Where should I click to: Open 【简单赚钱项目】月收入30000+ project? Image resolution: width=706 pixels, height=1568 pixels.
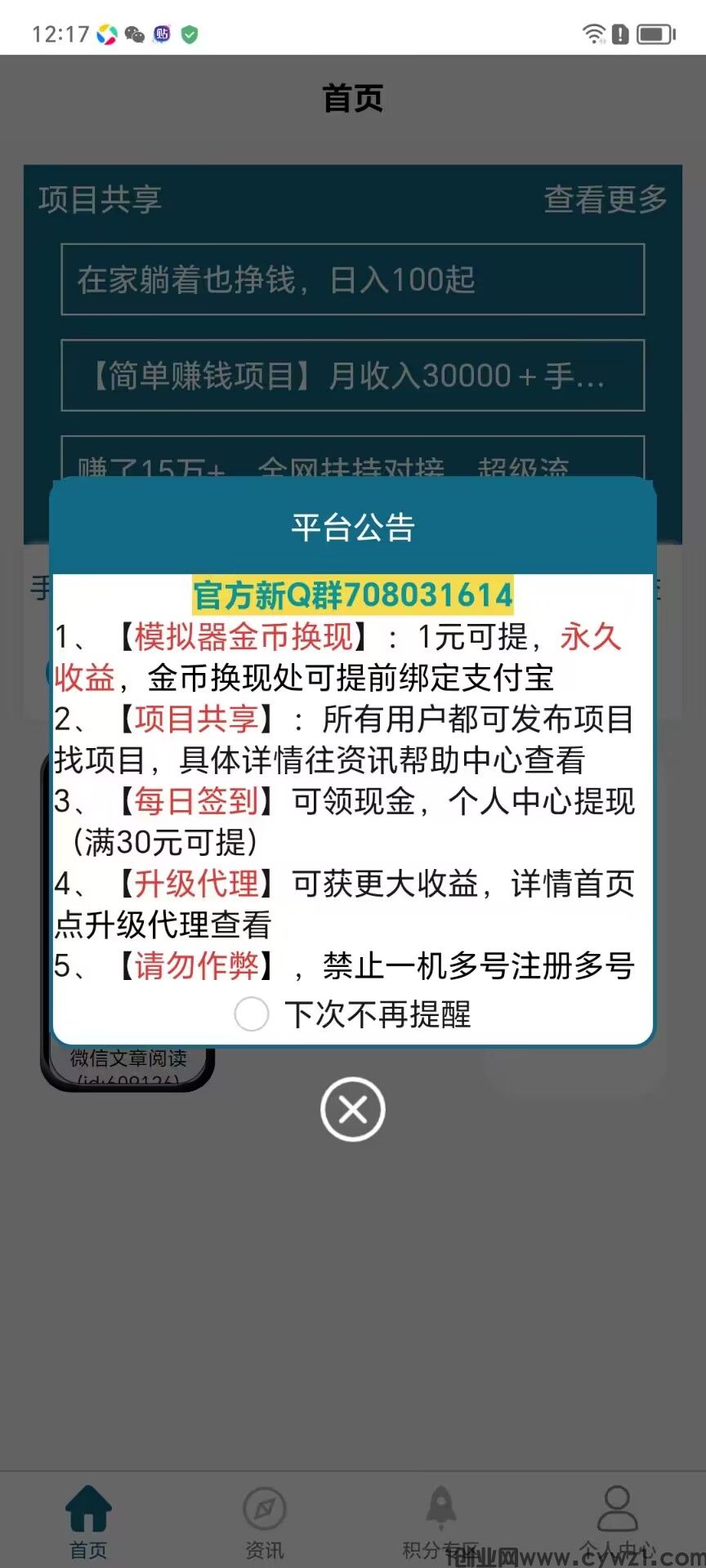click(352, 376)
